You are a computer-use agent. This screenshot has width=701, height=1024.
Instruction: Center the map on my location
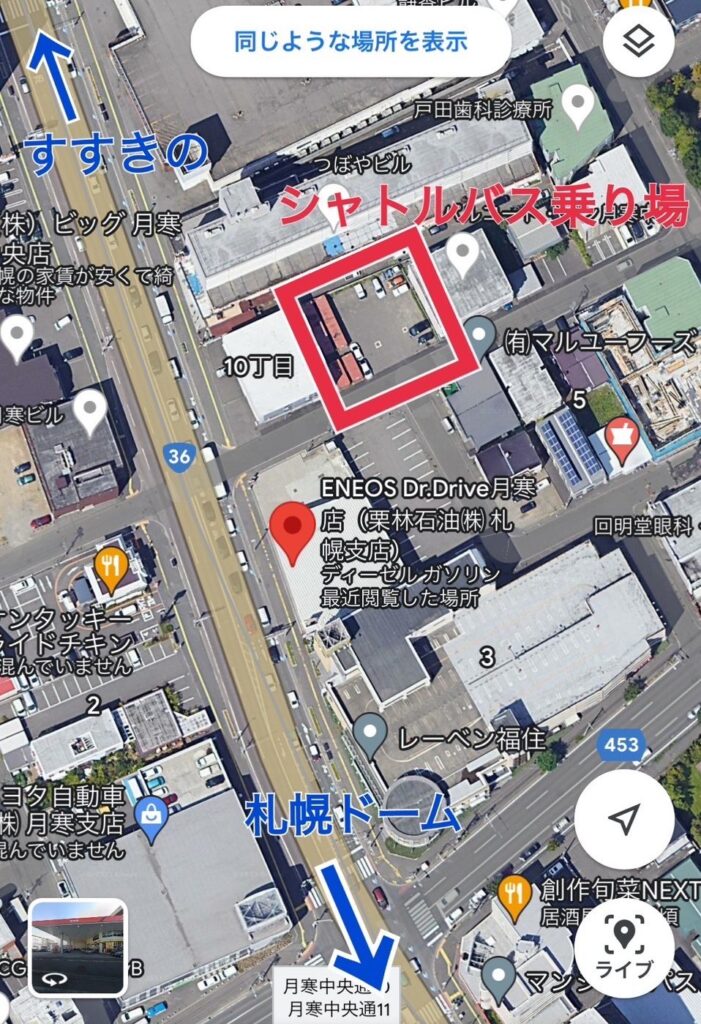coord(624,820)
